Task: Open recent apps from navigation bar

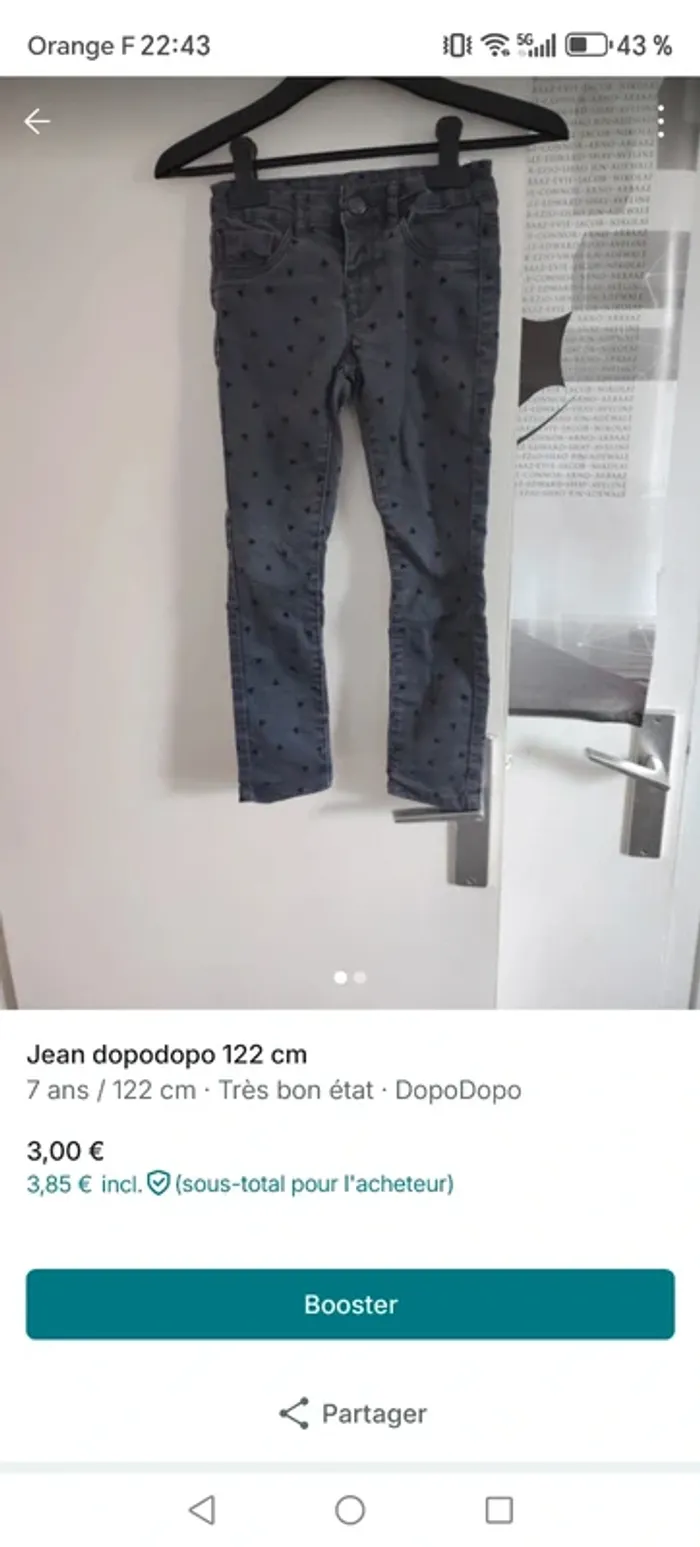Action: pos(498,1509)
